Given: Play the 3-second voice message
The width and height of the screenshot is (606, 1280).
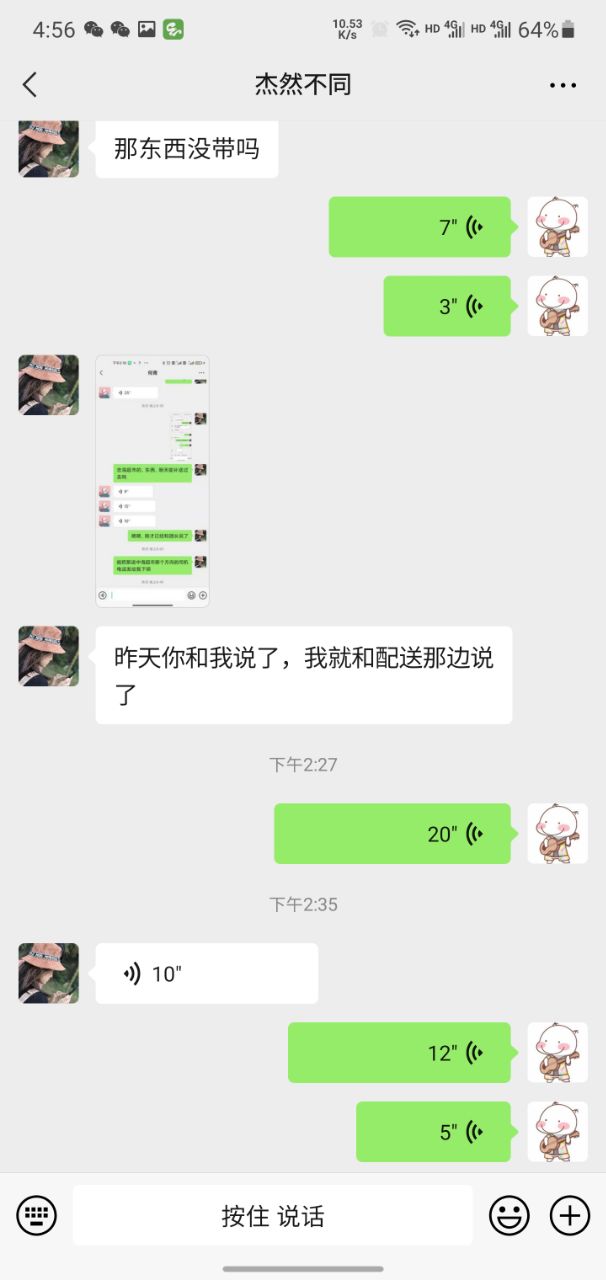Looking at the screenshot, I should pos(447,306).
